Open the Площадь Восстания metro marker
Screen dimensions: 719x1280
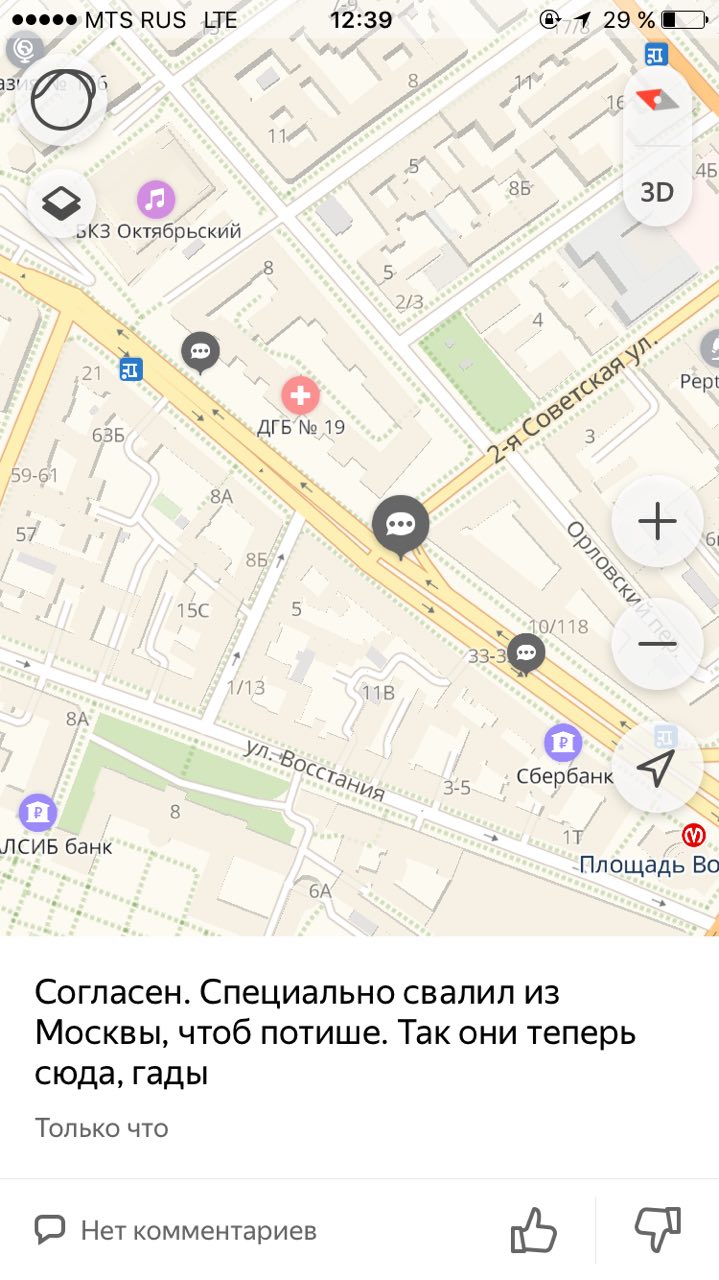[694, 834]
